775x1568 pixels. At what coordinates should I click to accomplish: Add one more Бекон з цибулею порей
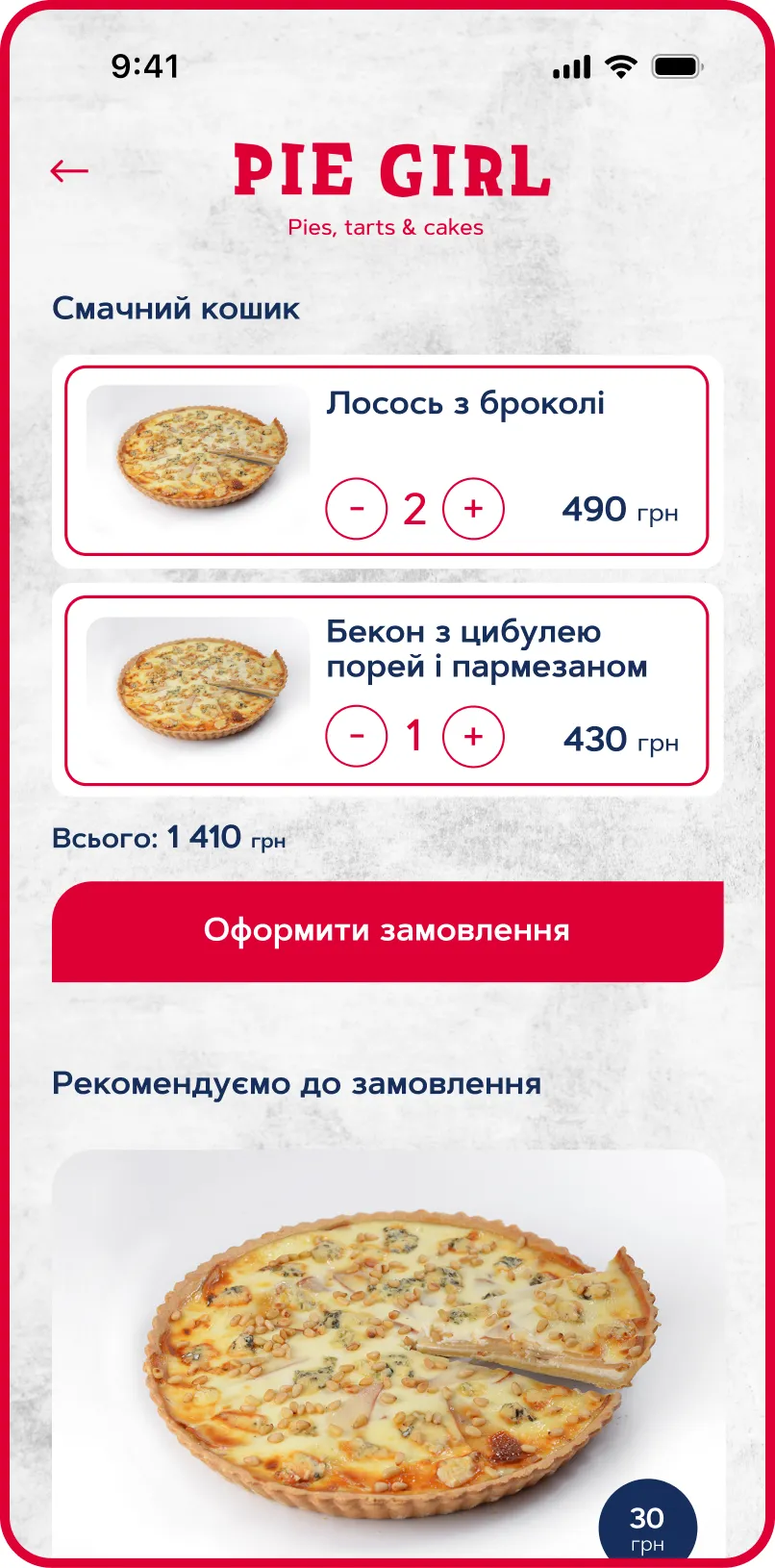473,737
